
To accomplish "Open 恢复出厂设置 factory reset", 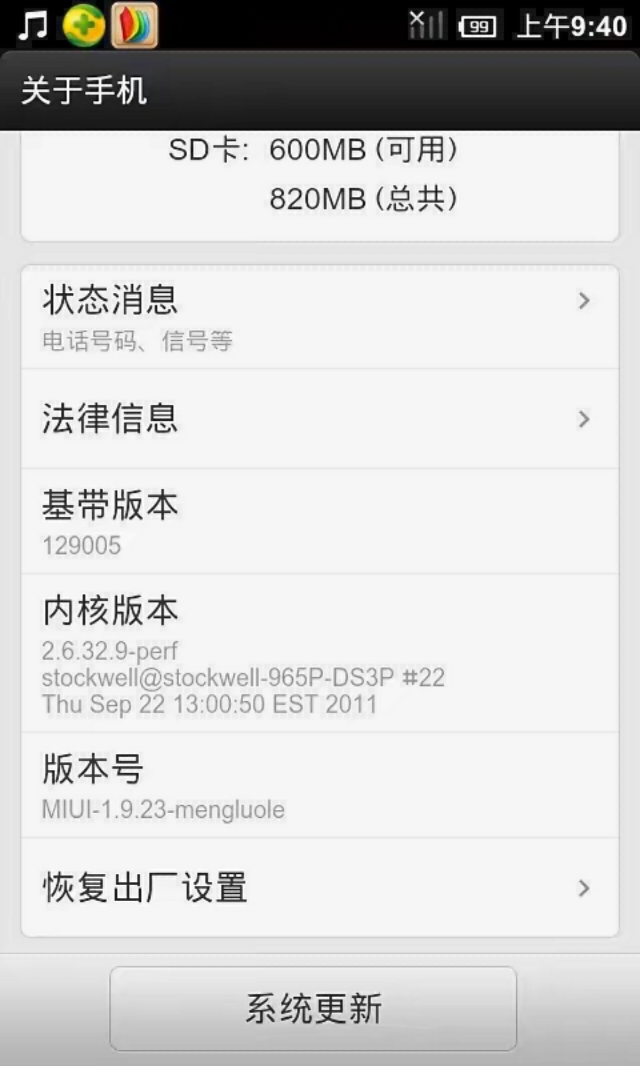I will click(320, 887).
